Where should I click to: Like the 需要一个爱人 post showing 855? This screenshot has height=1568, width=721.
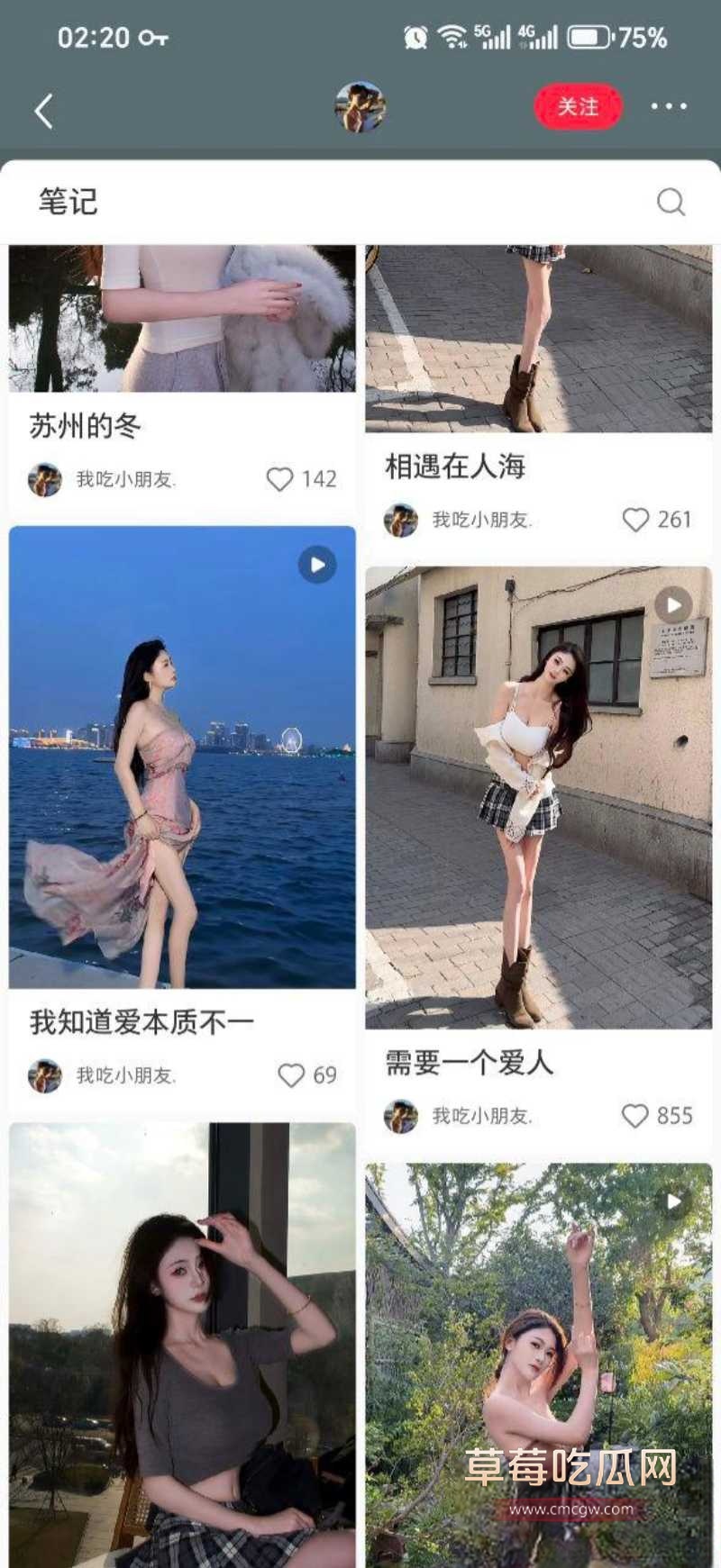coord(637,1116)
